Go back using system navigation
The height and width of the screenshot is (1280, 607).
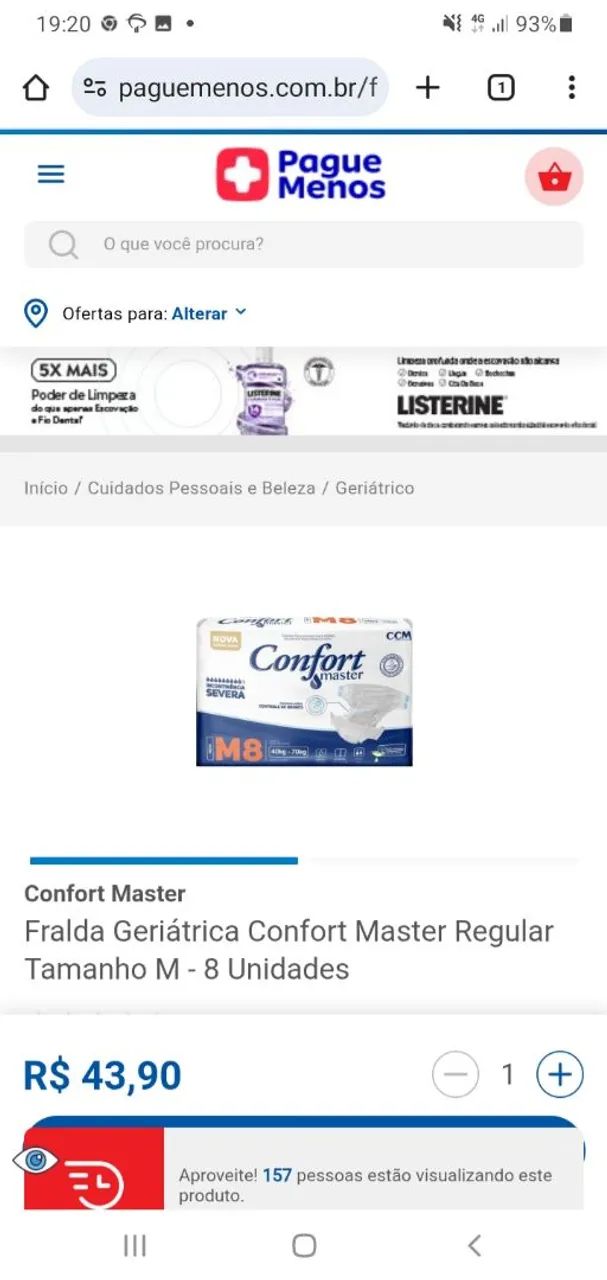[x=474, y=1245]
